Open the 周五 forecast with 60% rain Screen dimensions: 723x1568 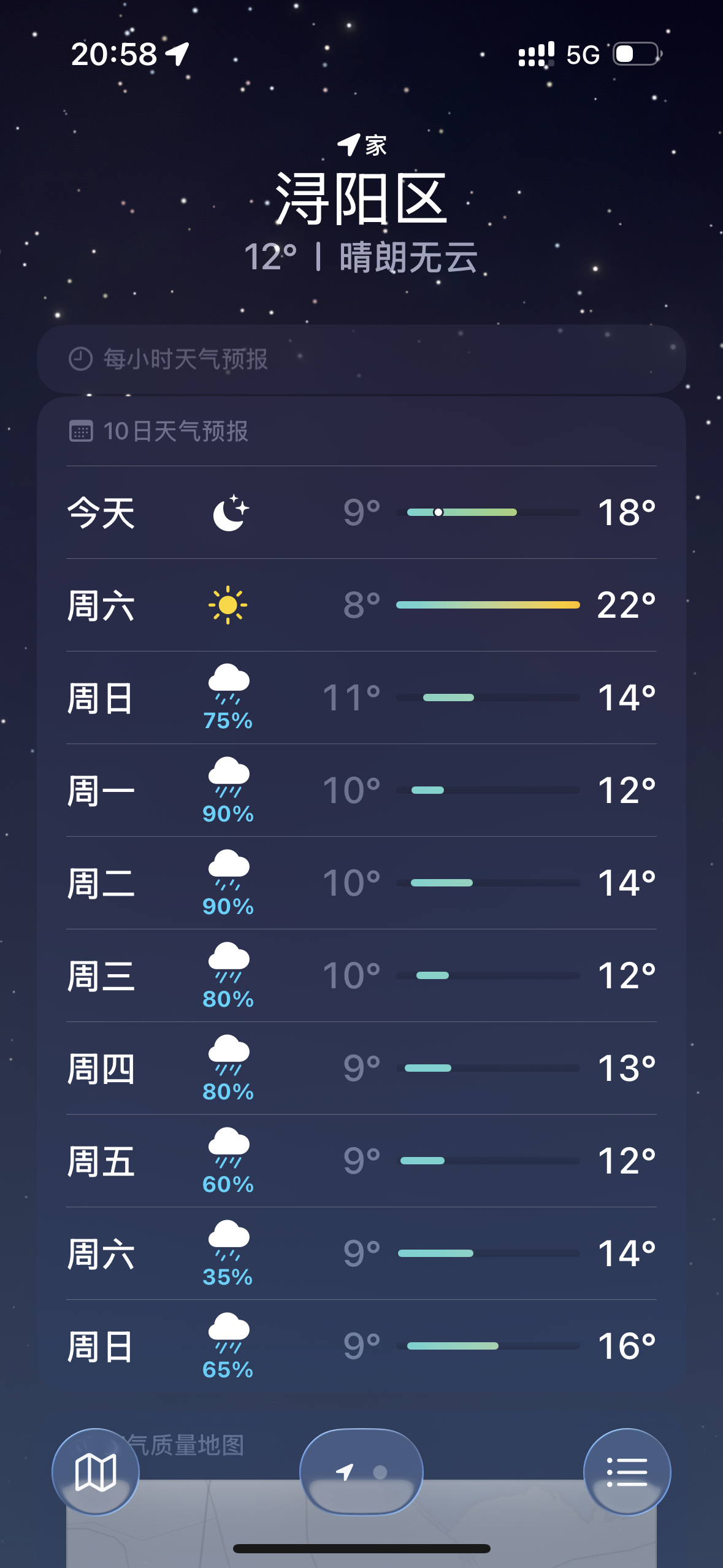pyautogui.click(x=361, y=1161)
